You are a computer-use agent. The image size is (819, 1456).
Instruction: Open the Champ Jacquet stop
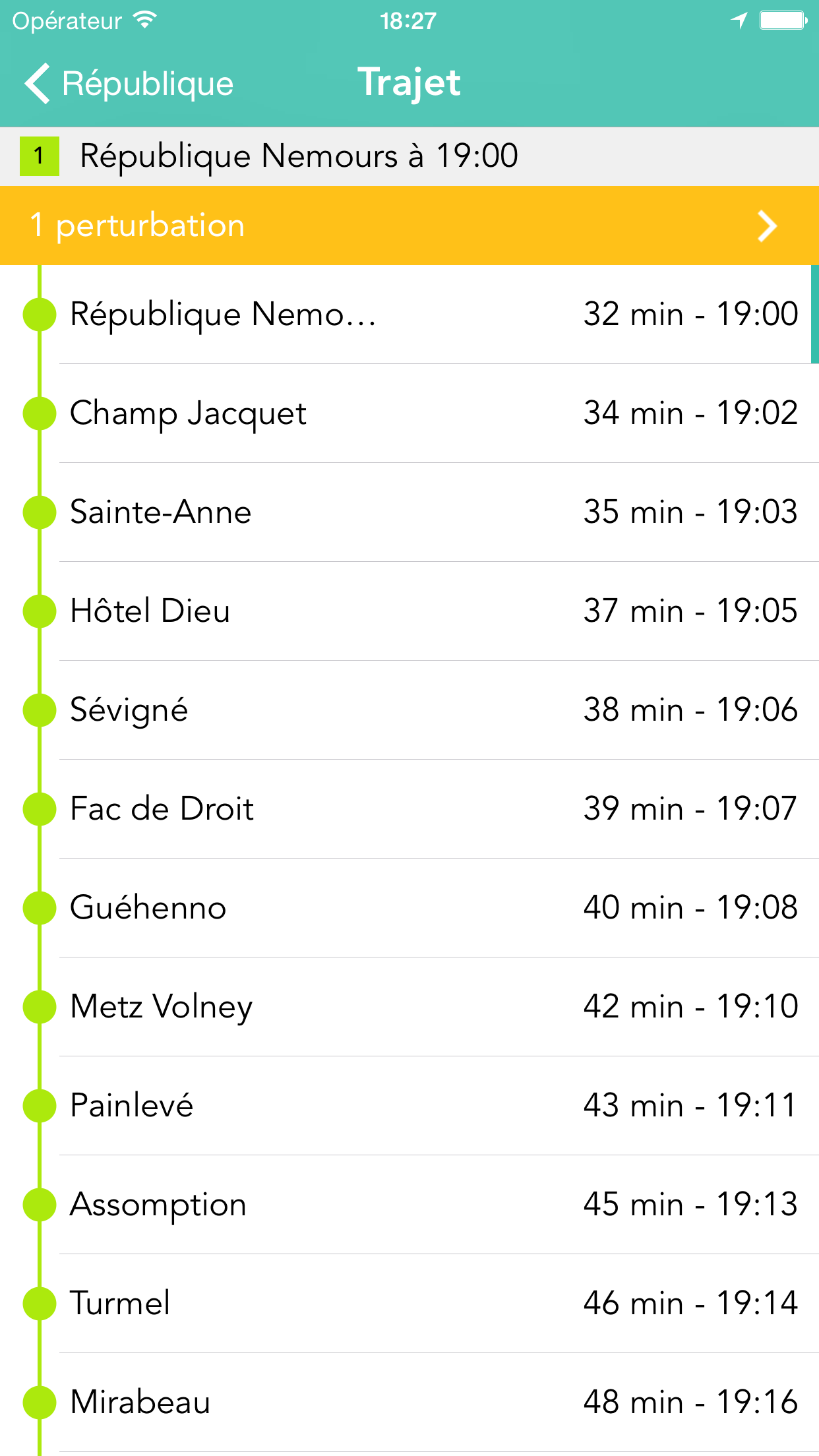point(409,413)
